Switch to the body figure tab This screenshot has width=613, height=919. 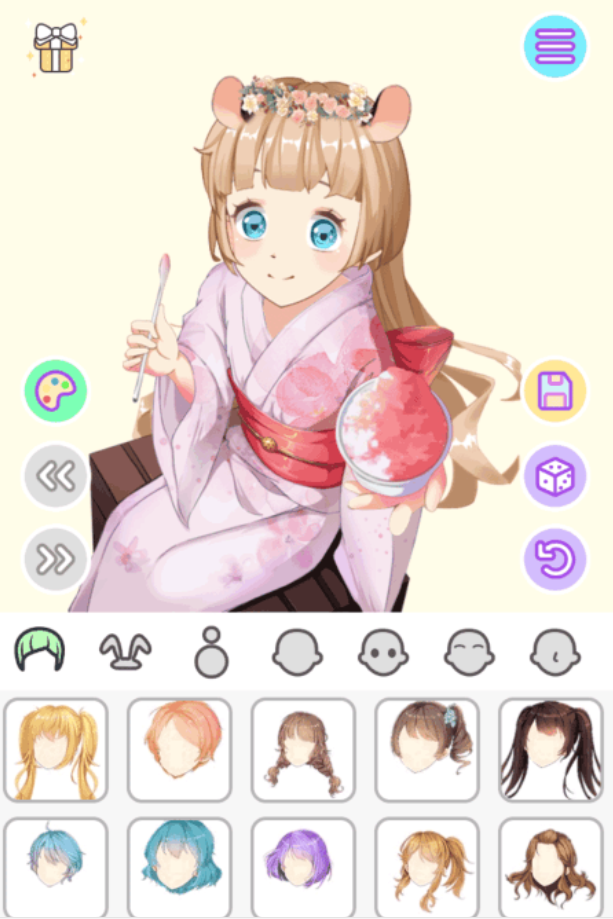pos(212,652)
